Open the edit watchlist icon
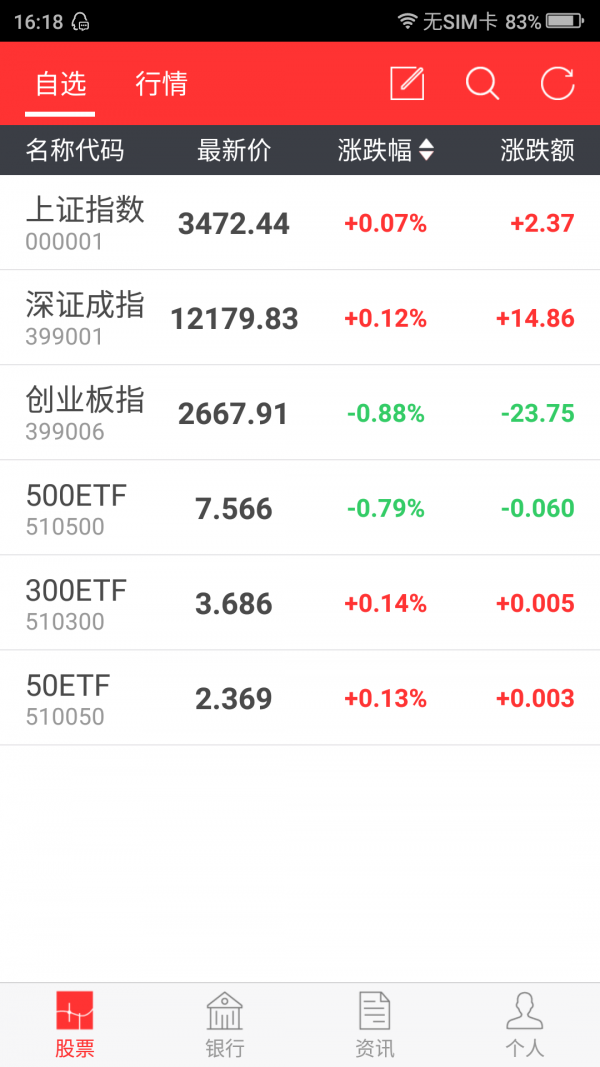The image size is (600, 1067). 407,84
